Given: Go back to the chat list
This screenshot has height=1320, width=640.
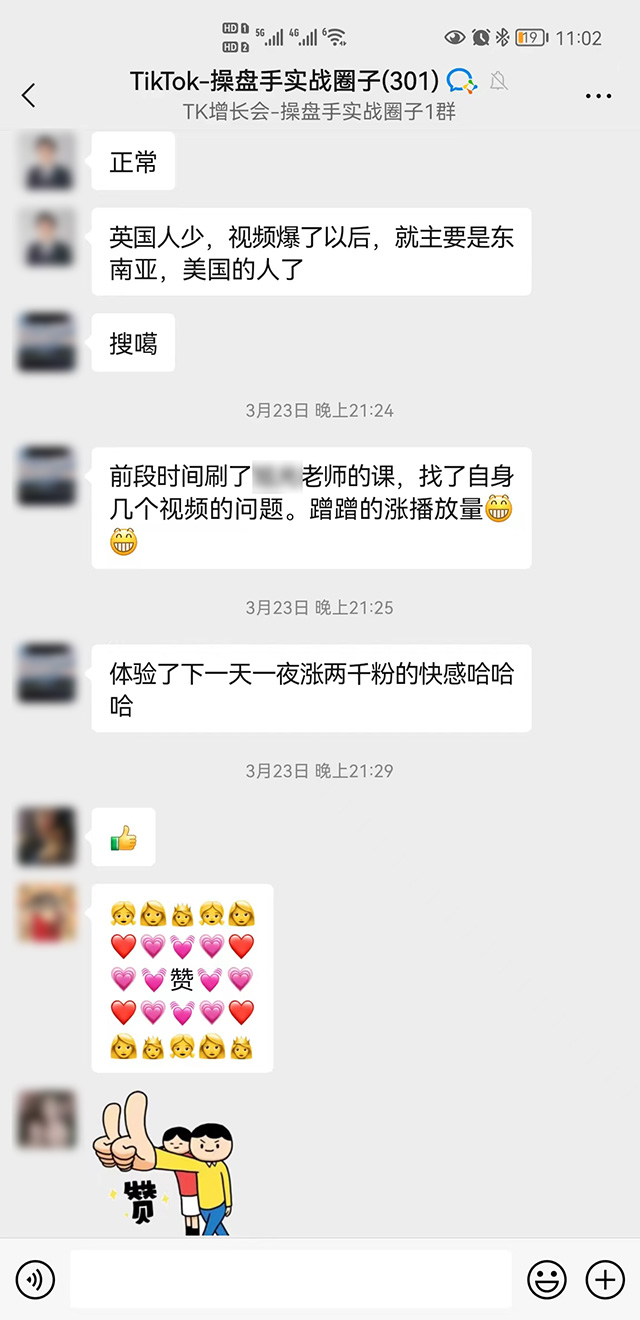Looking at the screenshot, I should (28, 96).
